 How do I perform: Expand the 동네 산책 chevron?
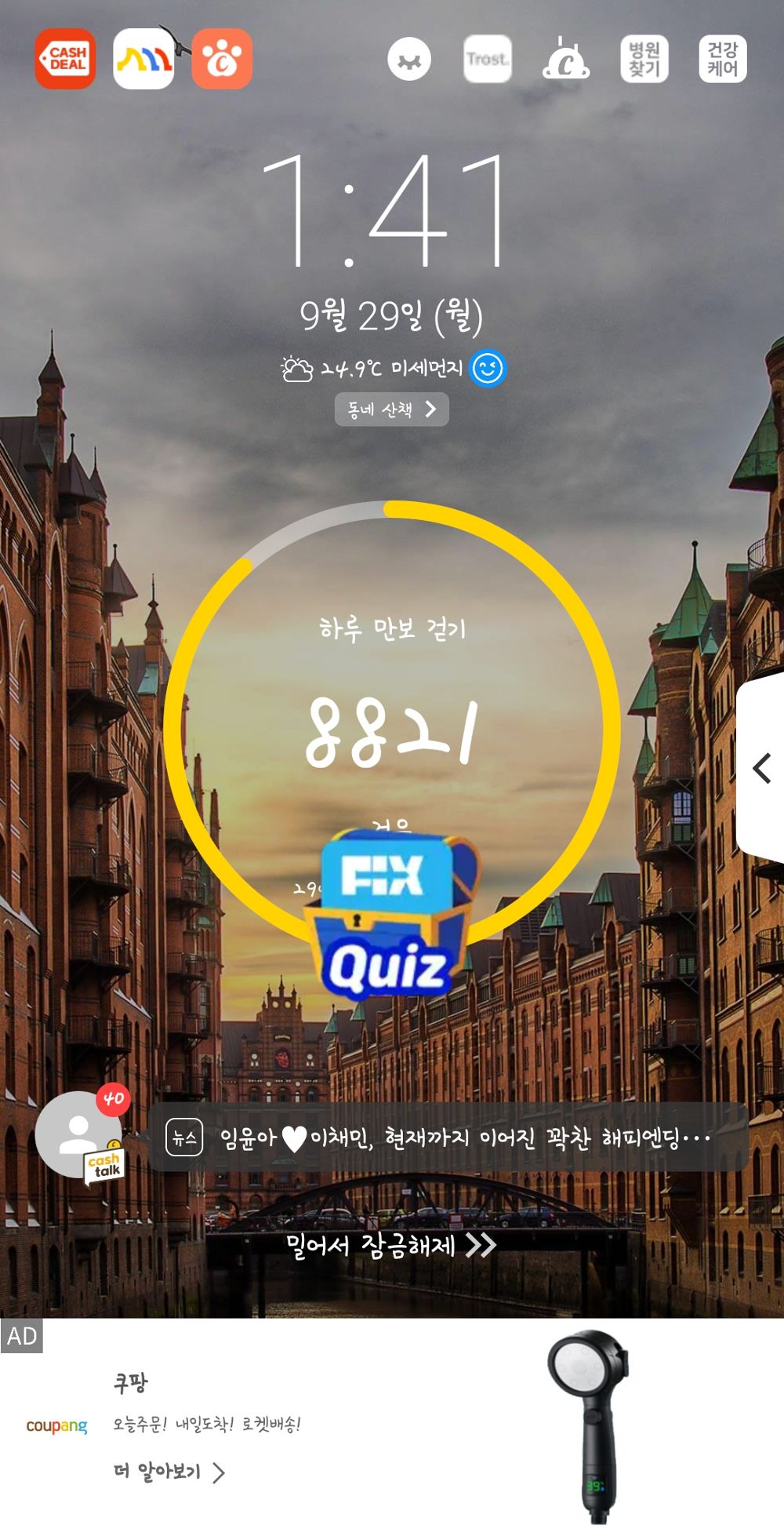[x=431, y=409]
